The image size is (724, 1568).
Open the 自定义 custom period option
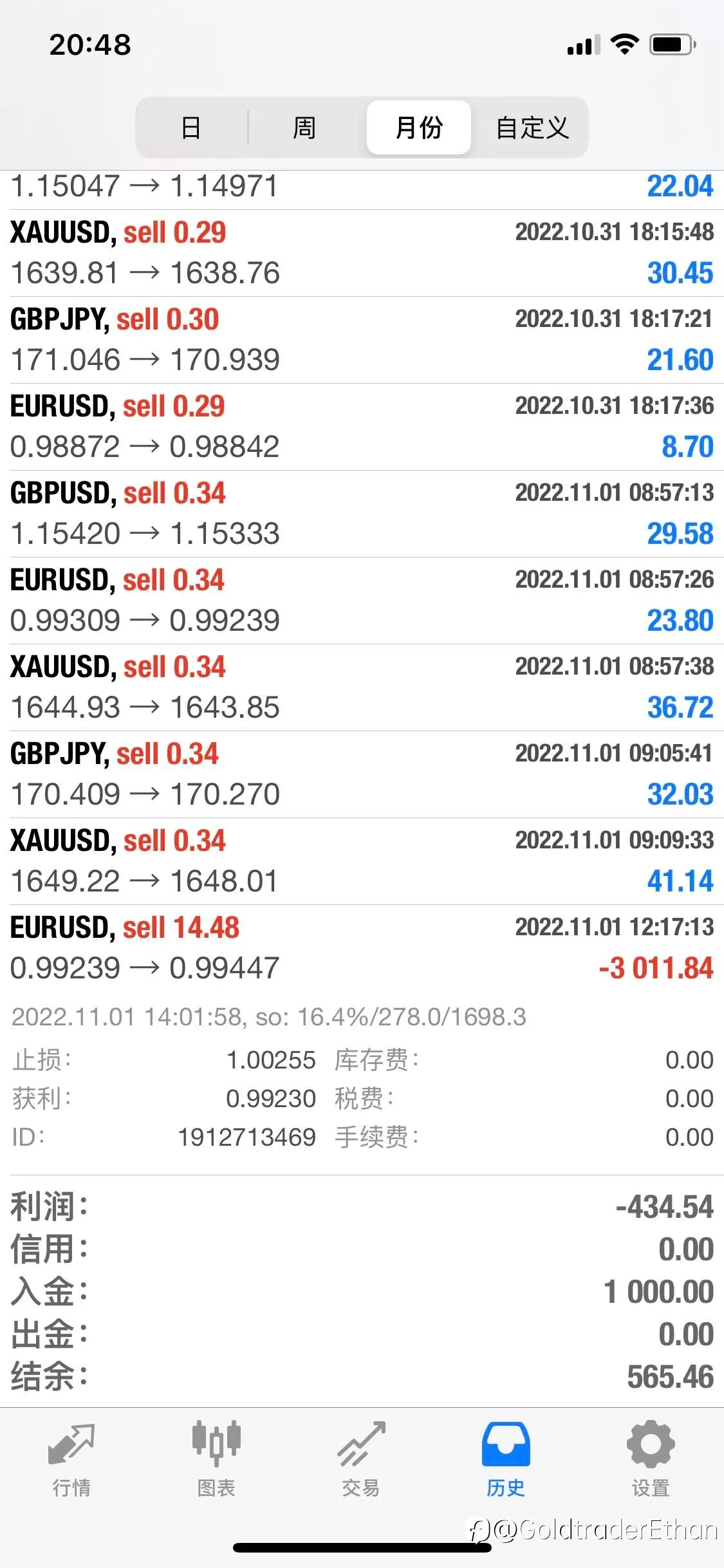pyautogui.click(x=532, y=127)
